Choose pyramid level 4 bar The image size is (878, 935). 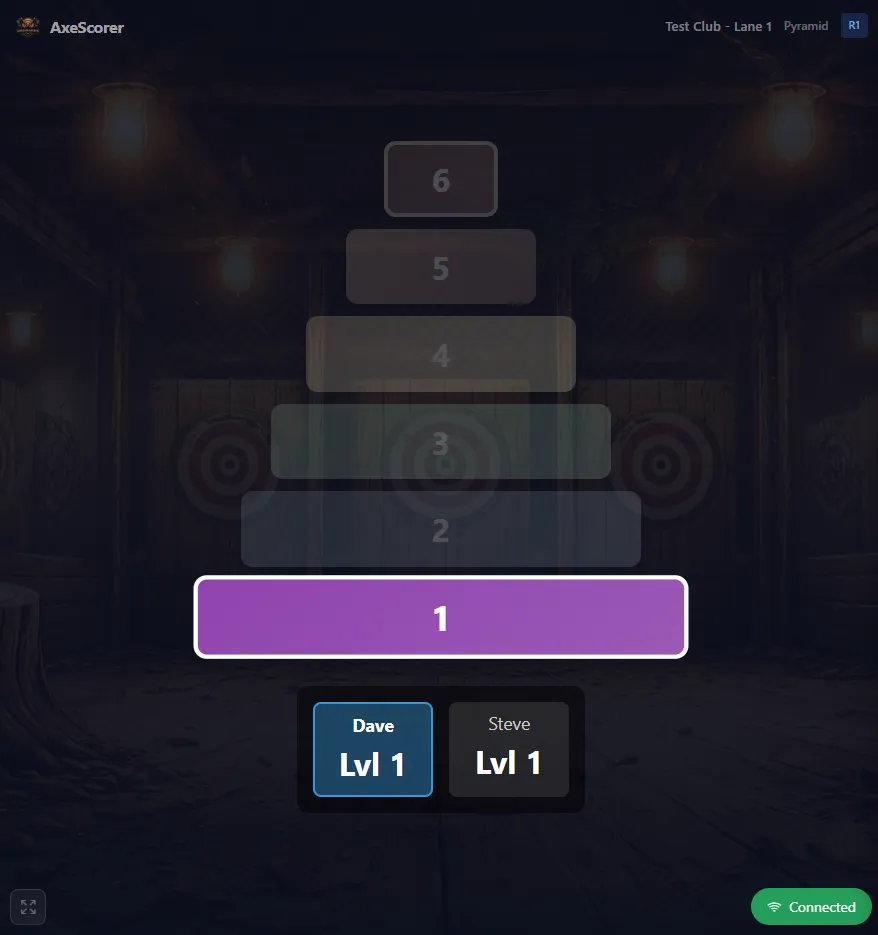click(440, 355)
